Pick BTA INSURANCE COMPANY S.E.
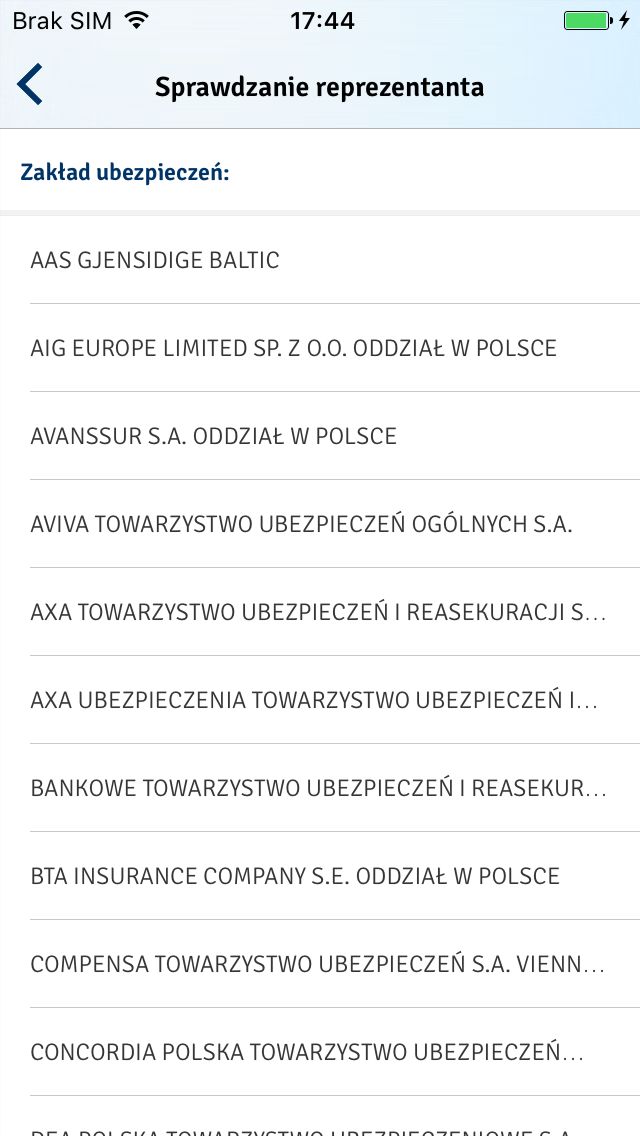This screenshot has height=1136, width=640. pos(320,876)
